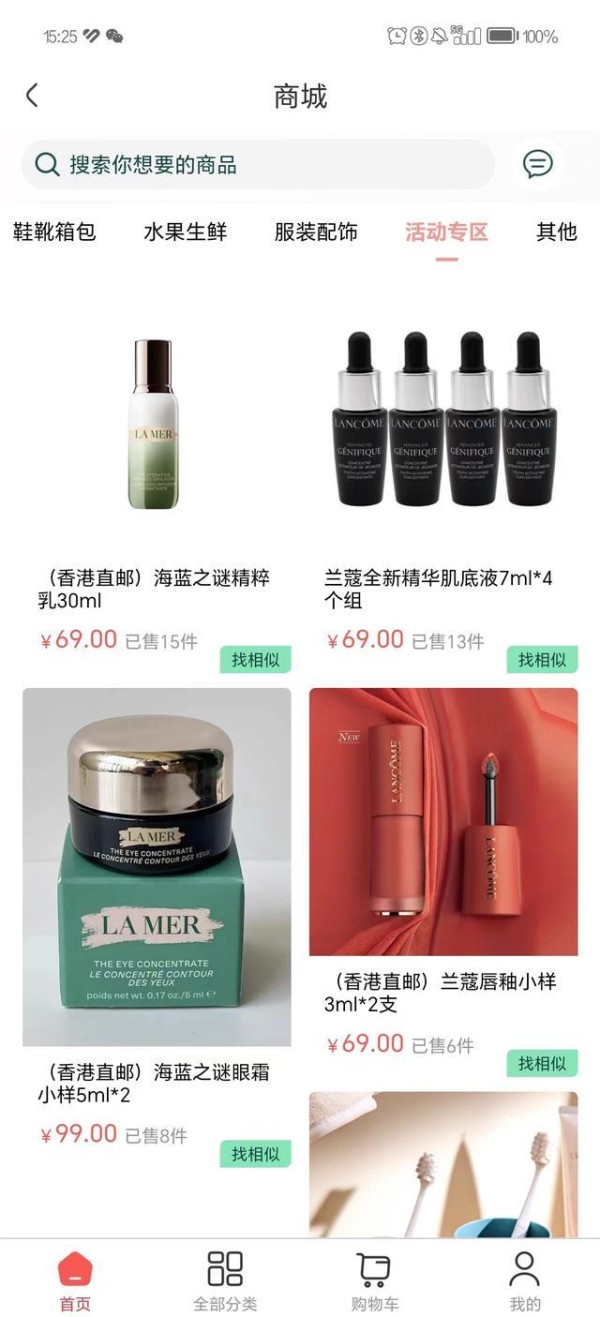This screenshot has width=600, height=1317.
Task: Open the chat messages icon
Action: click(x=538, y=164)
